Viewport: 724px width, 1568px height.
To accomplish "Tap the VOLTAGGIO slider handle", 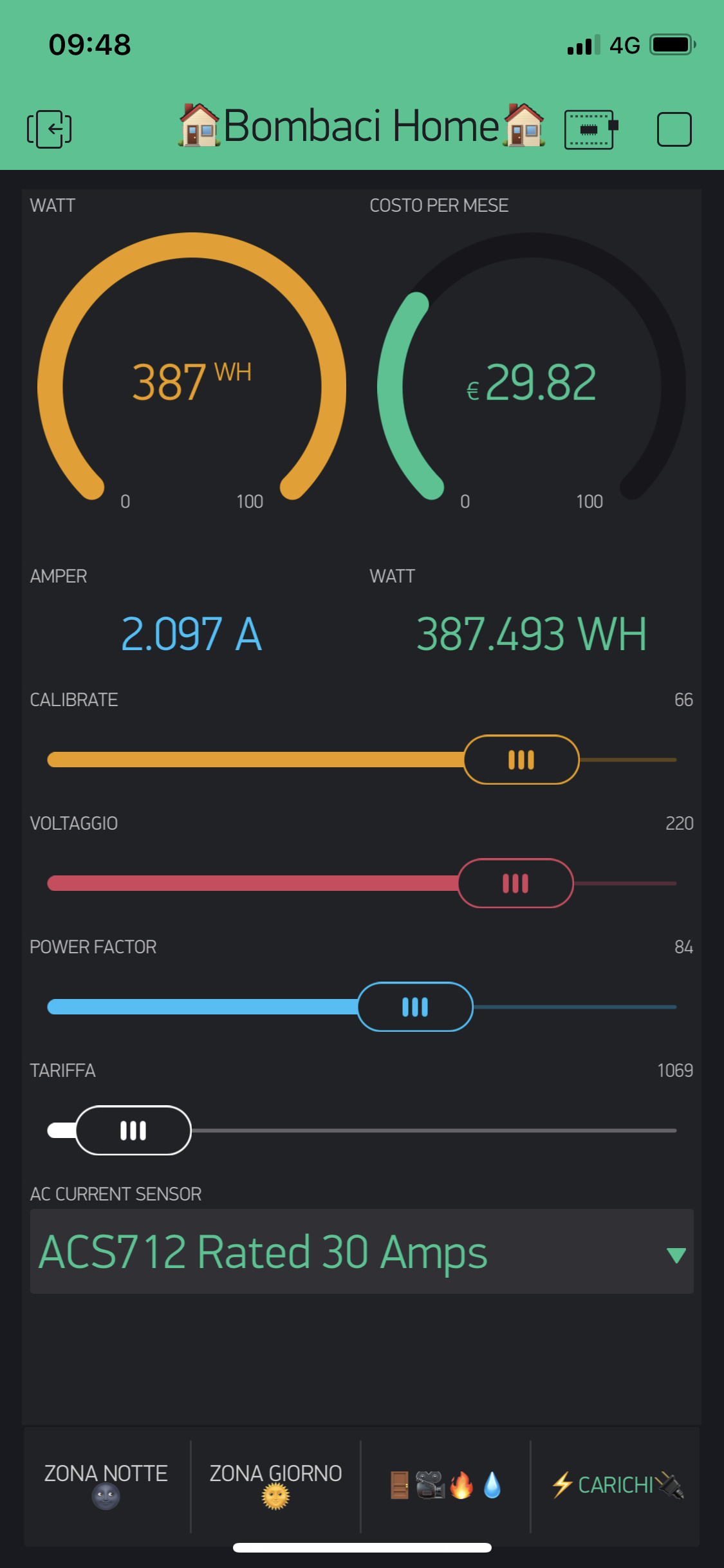I will pos(515,883).
